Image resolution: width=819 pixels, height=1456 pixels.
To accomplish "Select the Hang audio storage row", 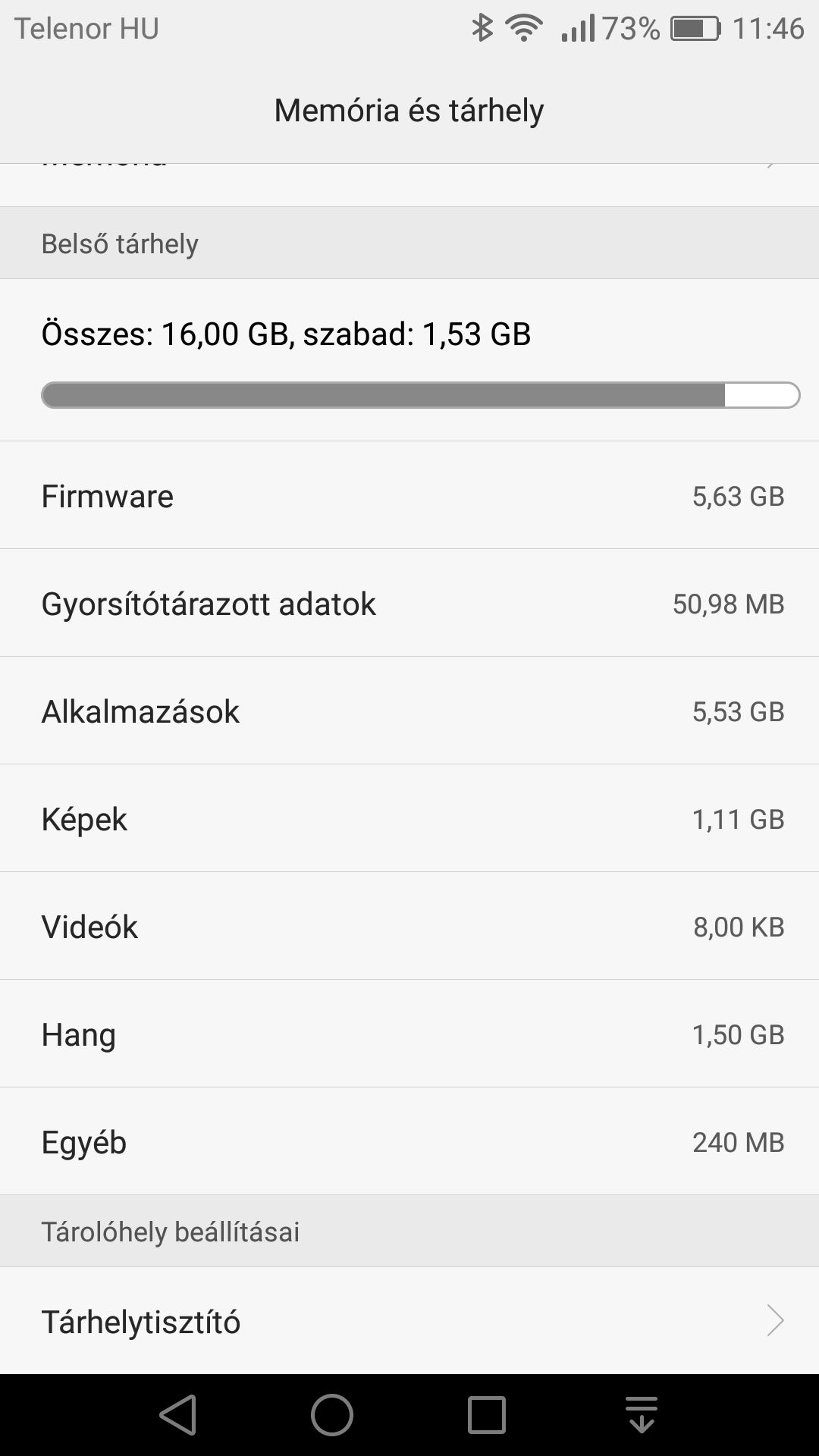I will coord(409,1034).
